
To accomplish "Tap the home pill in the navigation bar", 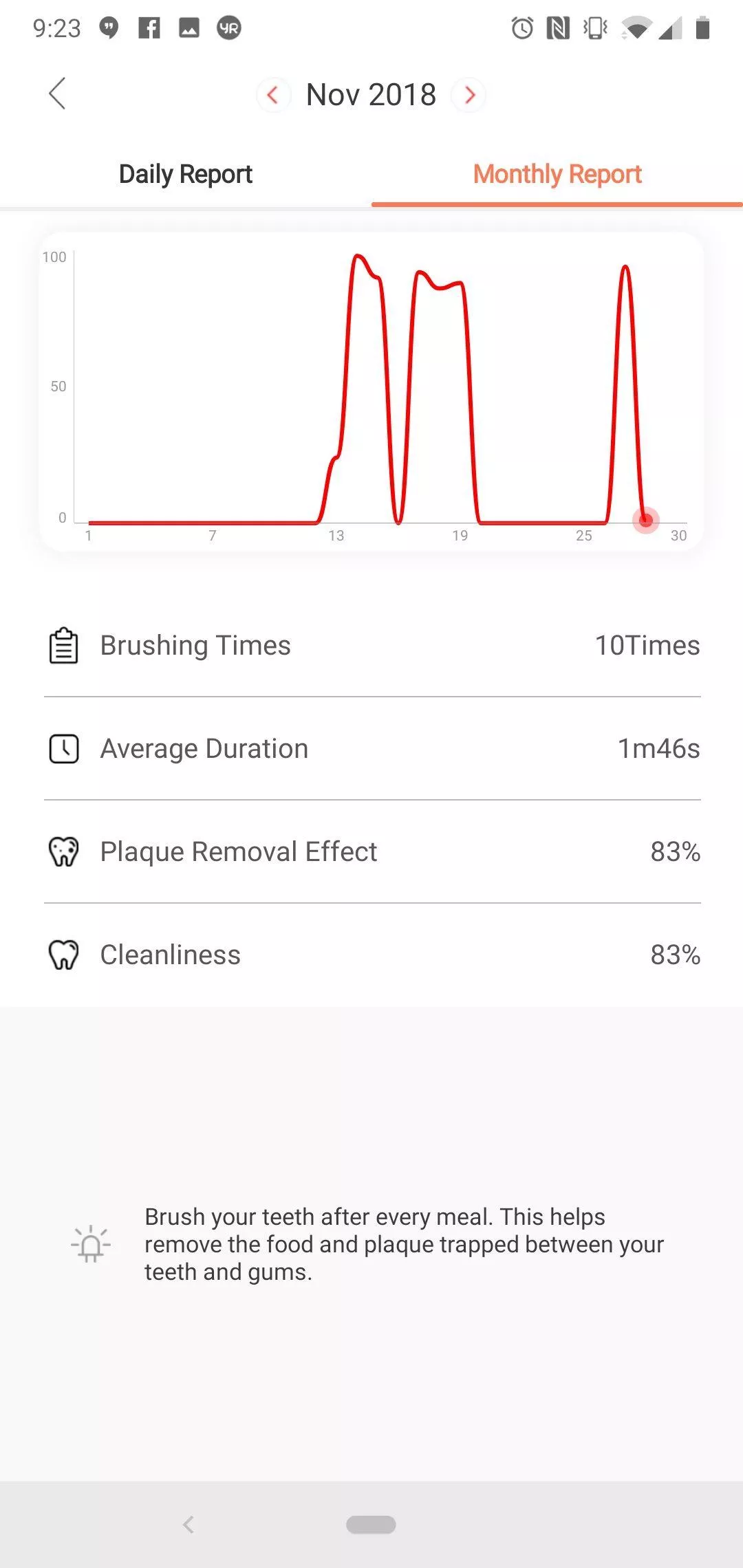I will tap(371, 1525).
